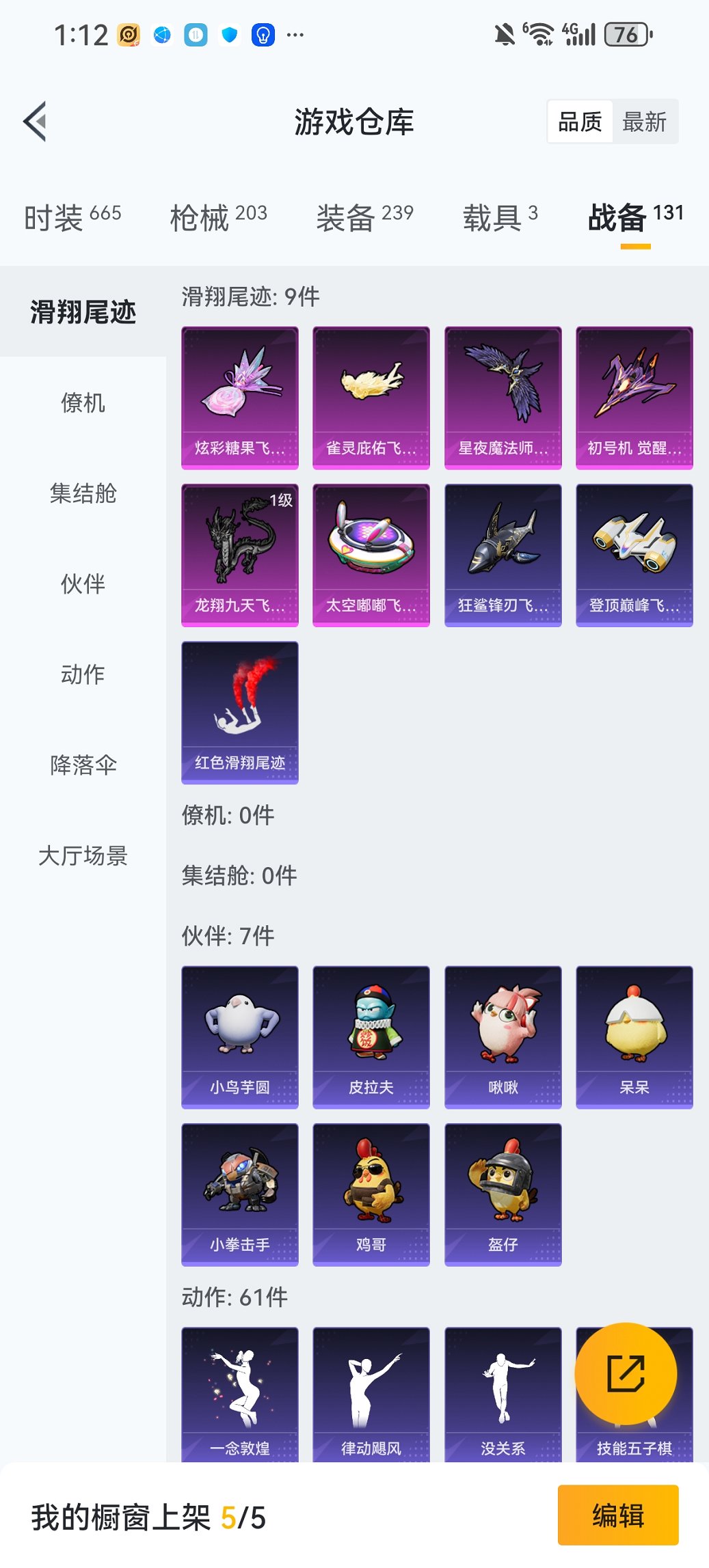Select the 一念敦煌 emote thumbnail

click(x=239, y=1394)
